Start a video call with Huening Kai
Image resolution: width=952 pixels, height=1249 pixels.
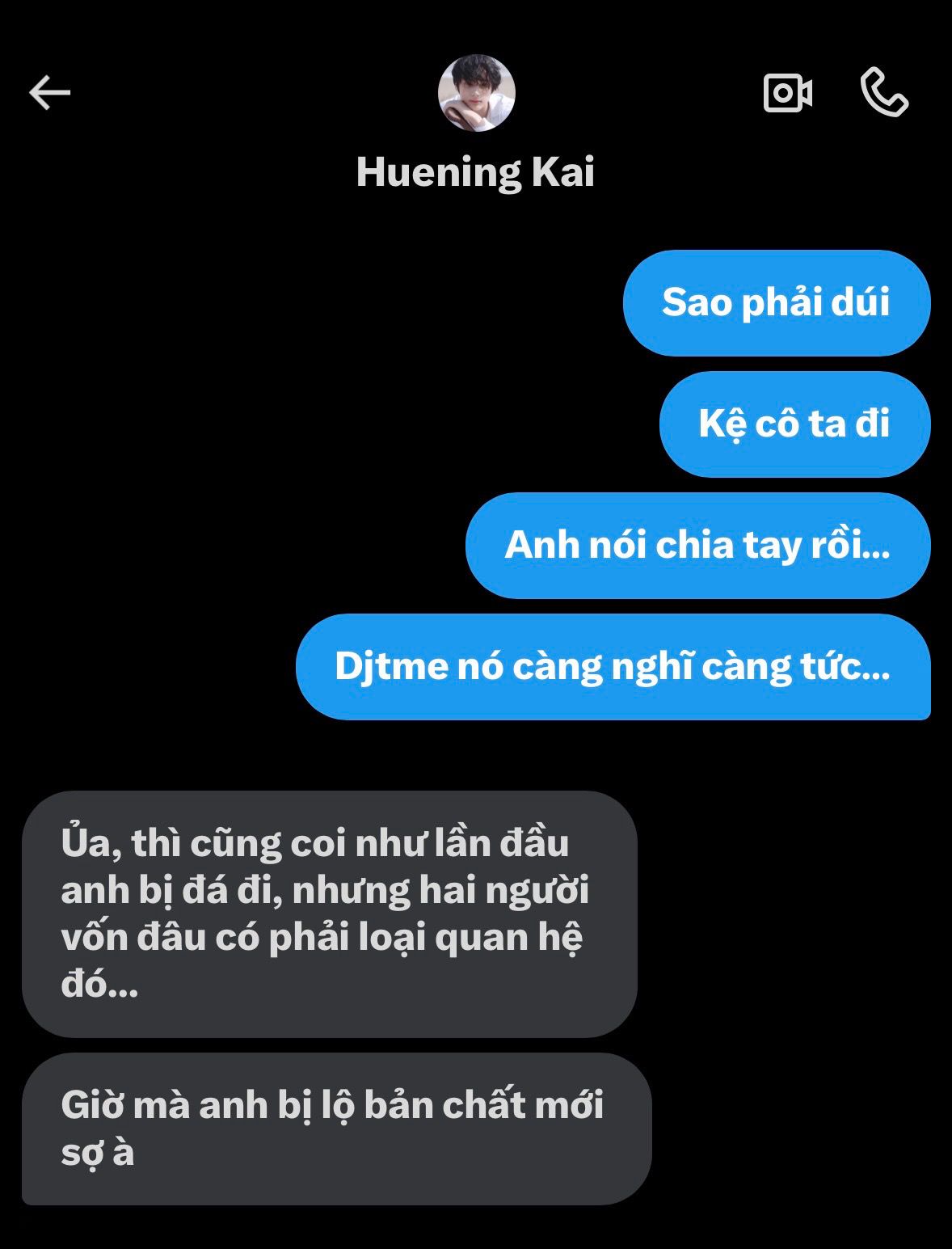[x=787, y=93]
